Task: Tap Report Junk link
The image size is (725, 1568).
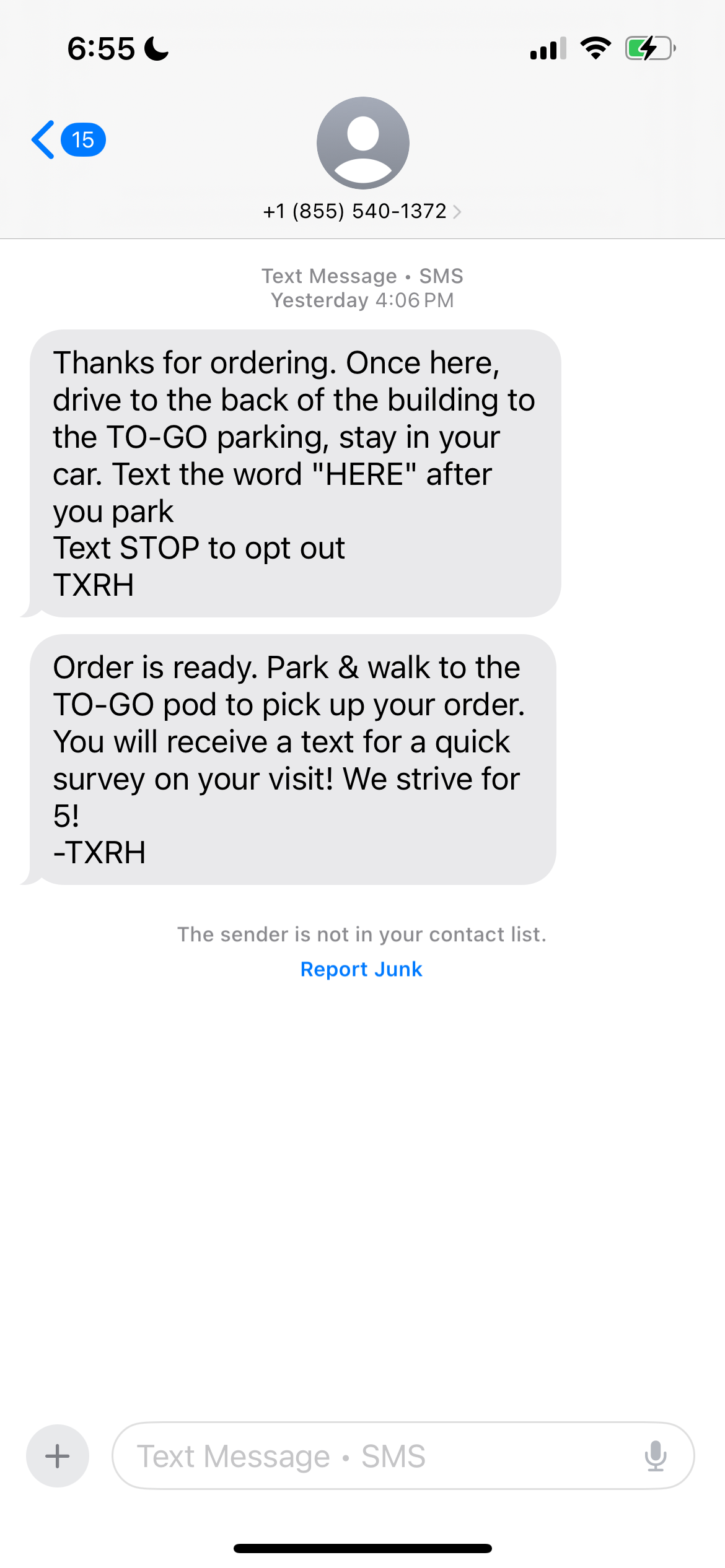Action: 361,969
